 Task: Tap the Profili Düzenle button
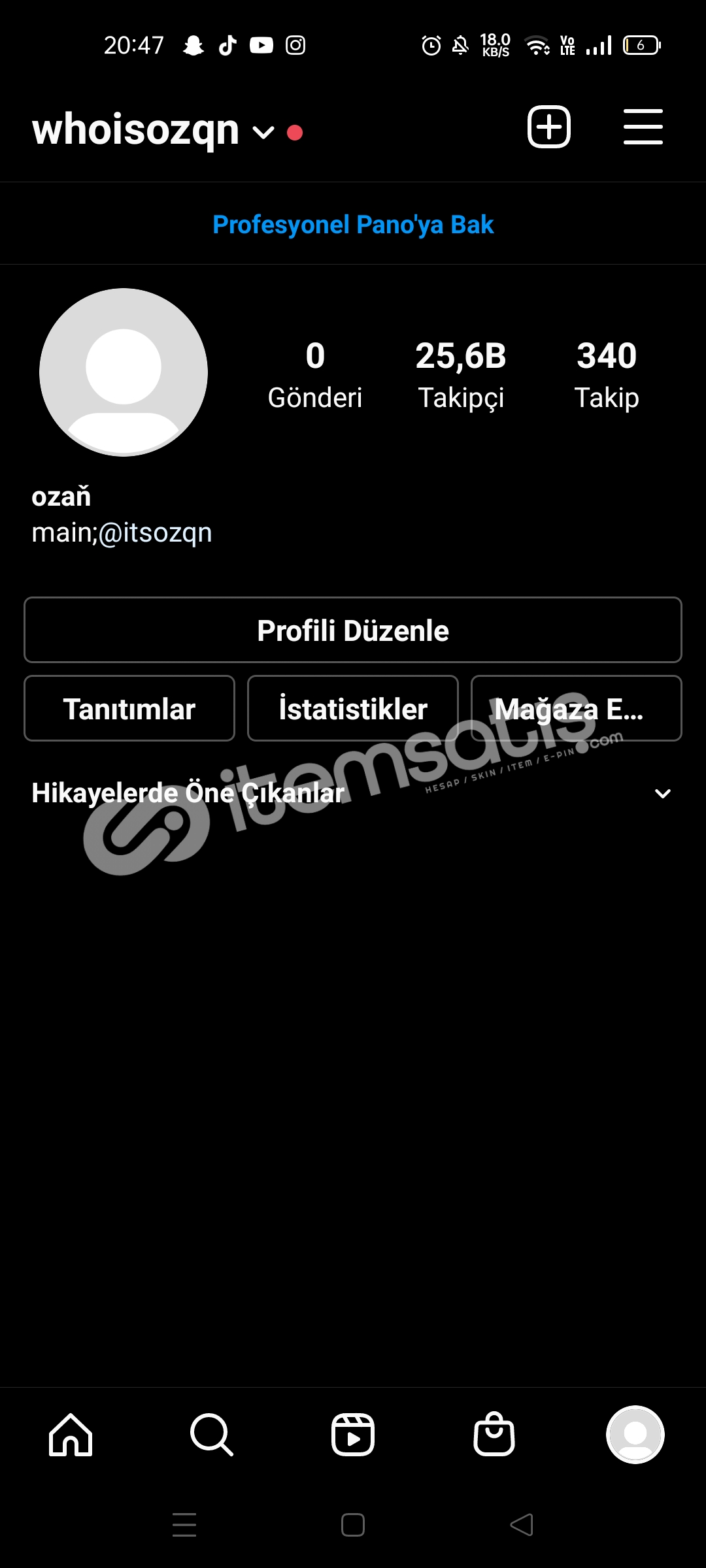click(353, 630)
